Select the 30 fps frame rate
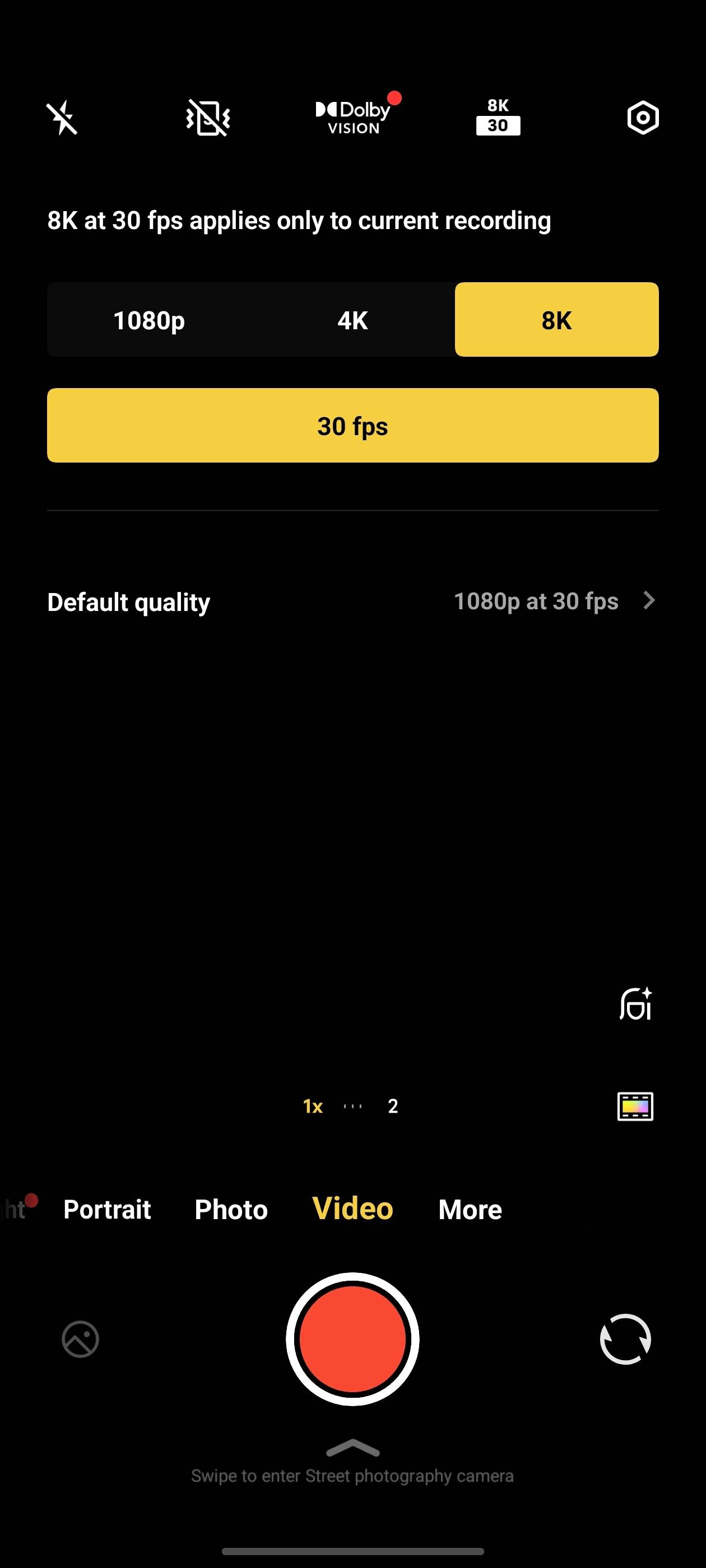This screenshot has width=706, height=1568. pyautogui.click(x=352, y=426)
